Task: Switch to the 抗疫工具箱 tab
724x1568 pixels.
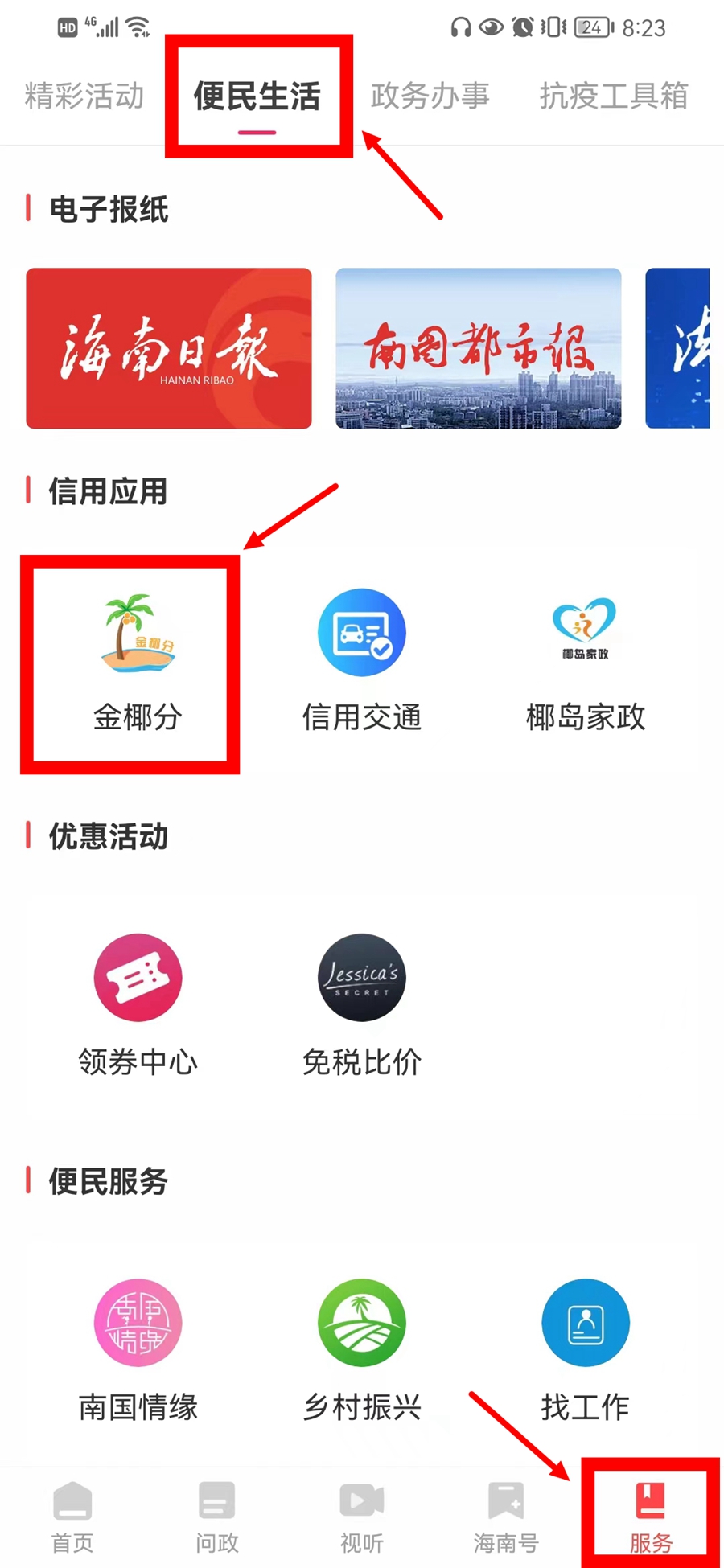Action: click(x=614, y=96)
